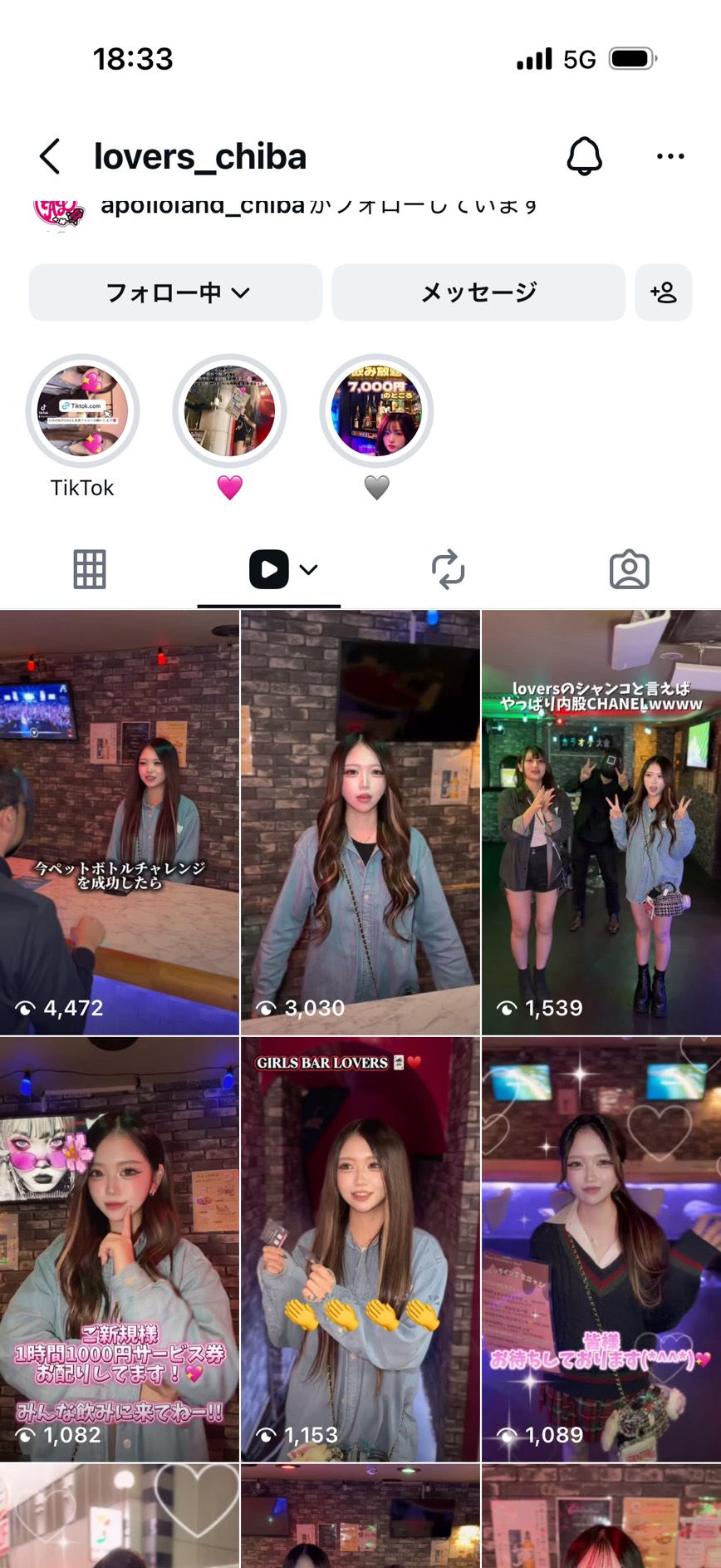Viewport: 721px width, 1568px height.
Task: Open the grey heart story highlight
Action: pos(376,412)
